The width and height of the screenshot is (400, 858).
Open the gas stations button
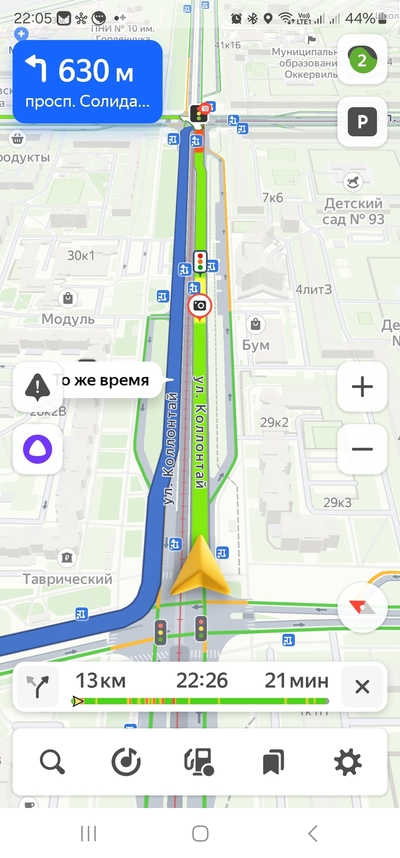click(x=200, y=762)
